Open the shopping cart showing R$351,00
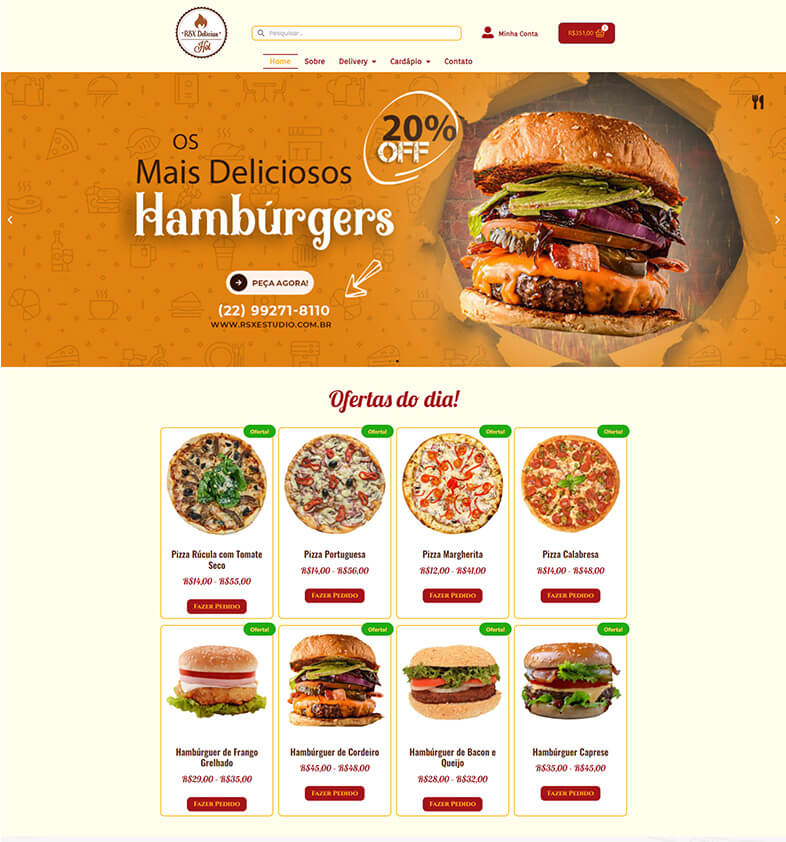Viewport: 786px width, 842px height. click(586, 33)
